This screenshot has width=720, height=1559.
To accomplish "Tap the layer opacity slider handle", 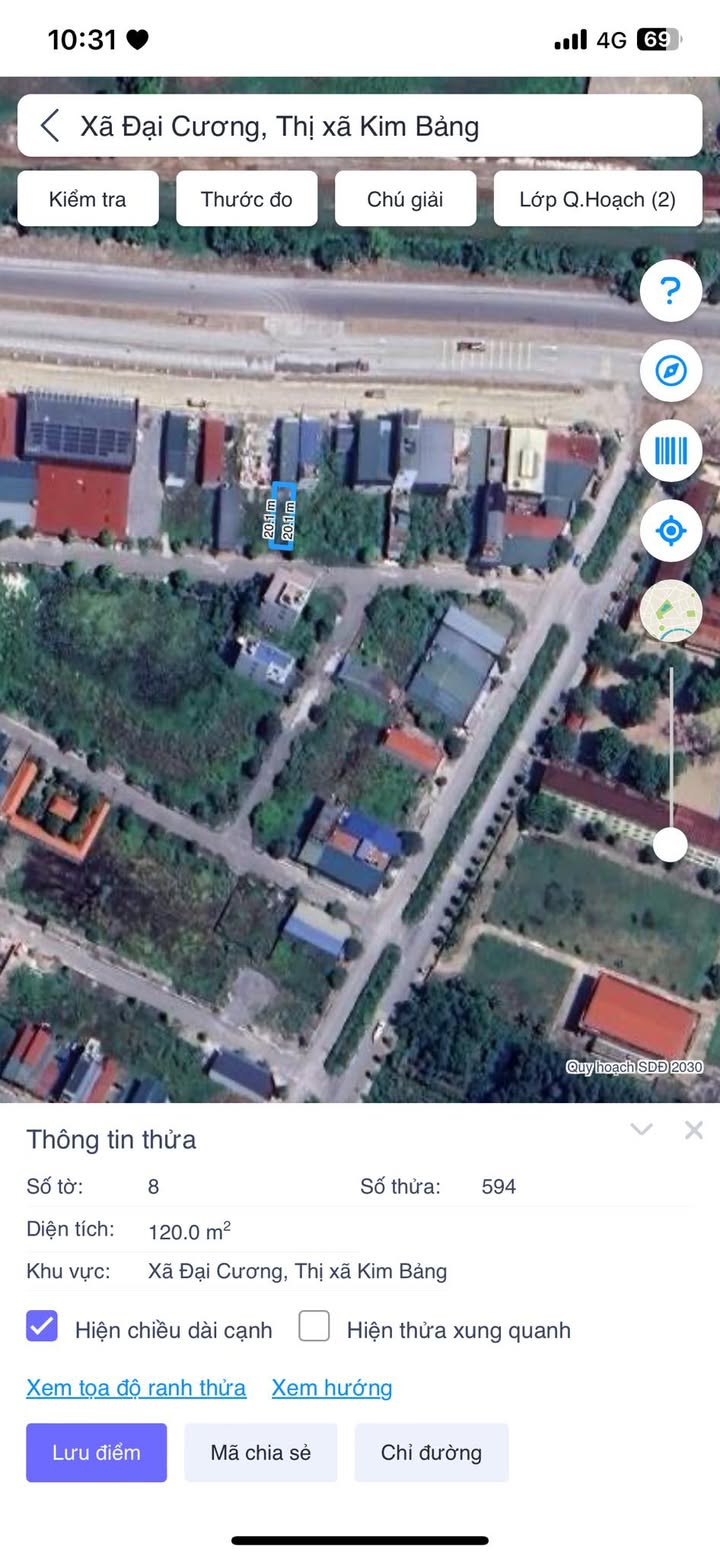I will coord(670,845).
